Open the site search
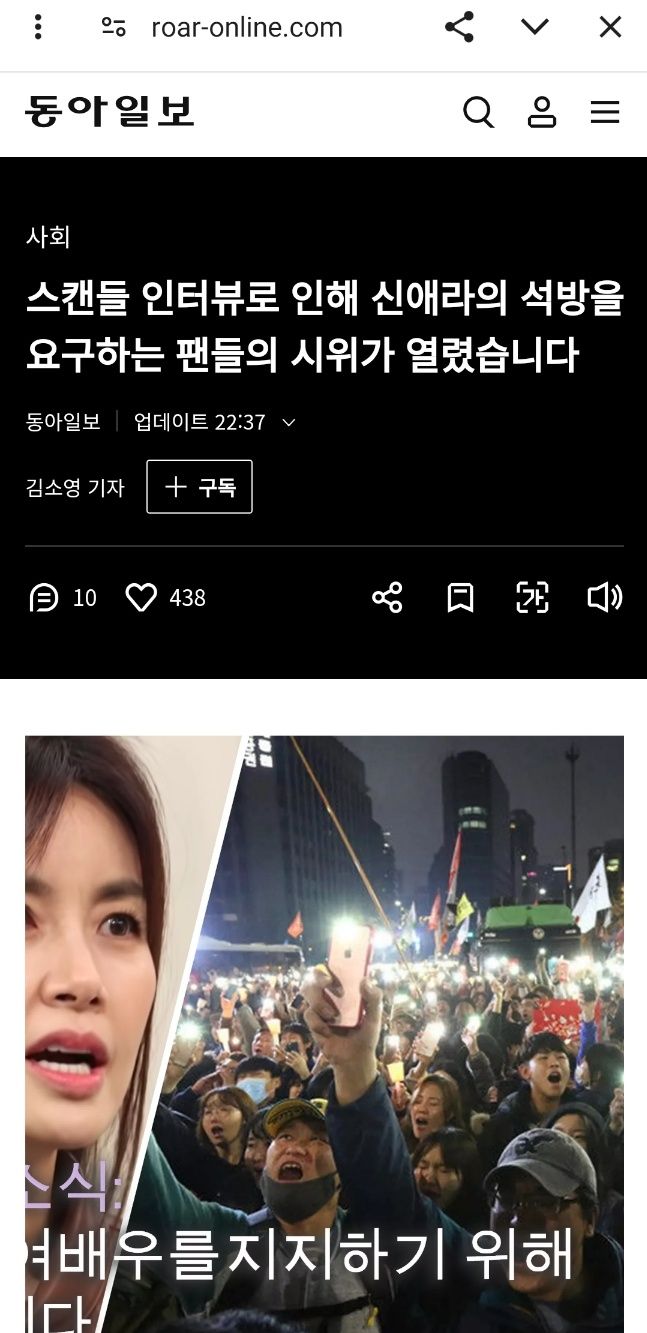The image size is (647, 1333). tap(479, 112)
